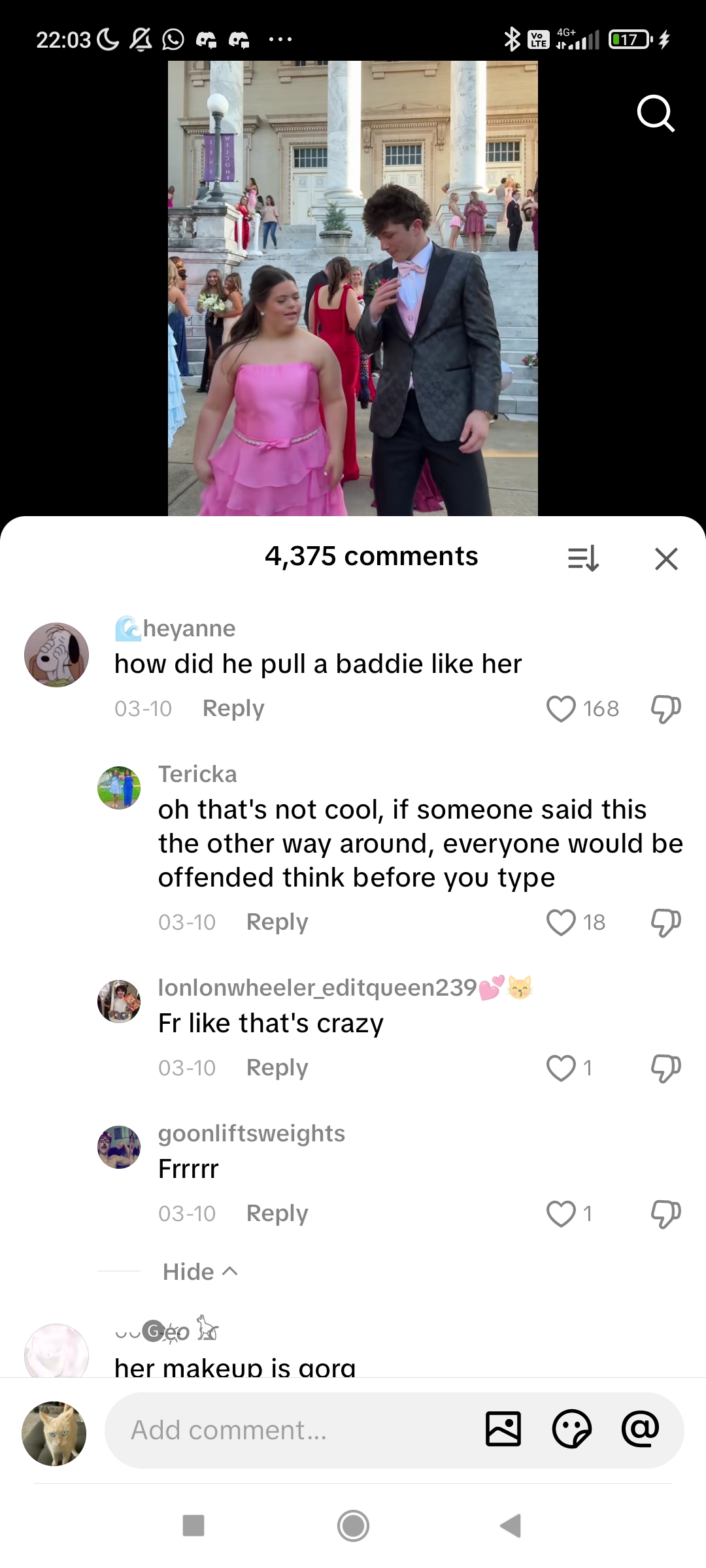This screenshot has height=1568, width=706.
Task: Like Tericka's reply
Action: (x=561, y=923)
